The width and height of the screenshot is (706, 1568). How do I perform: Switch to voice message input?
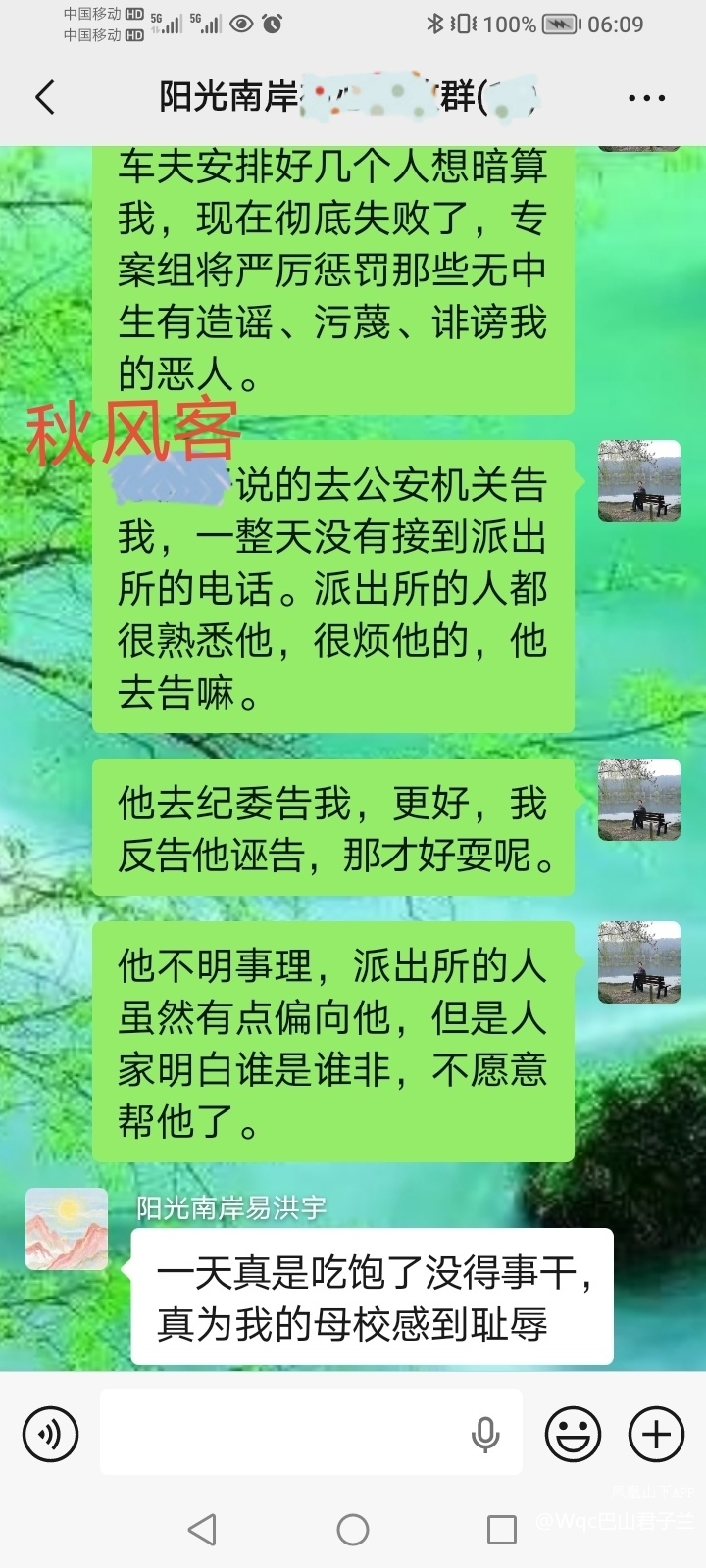click(49, 1434)
